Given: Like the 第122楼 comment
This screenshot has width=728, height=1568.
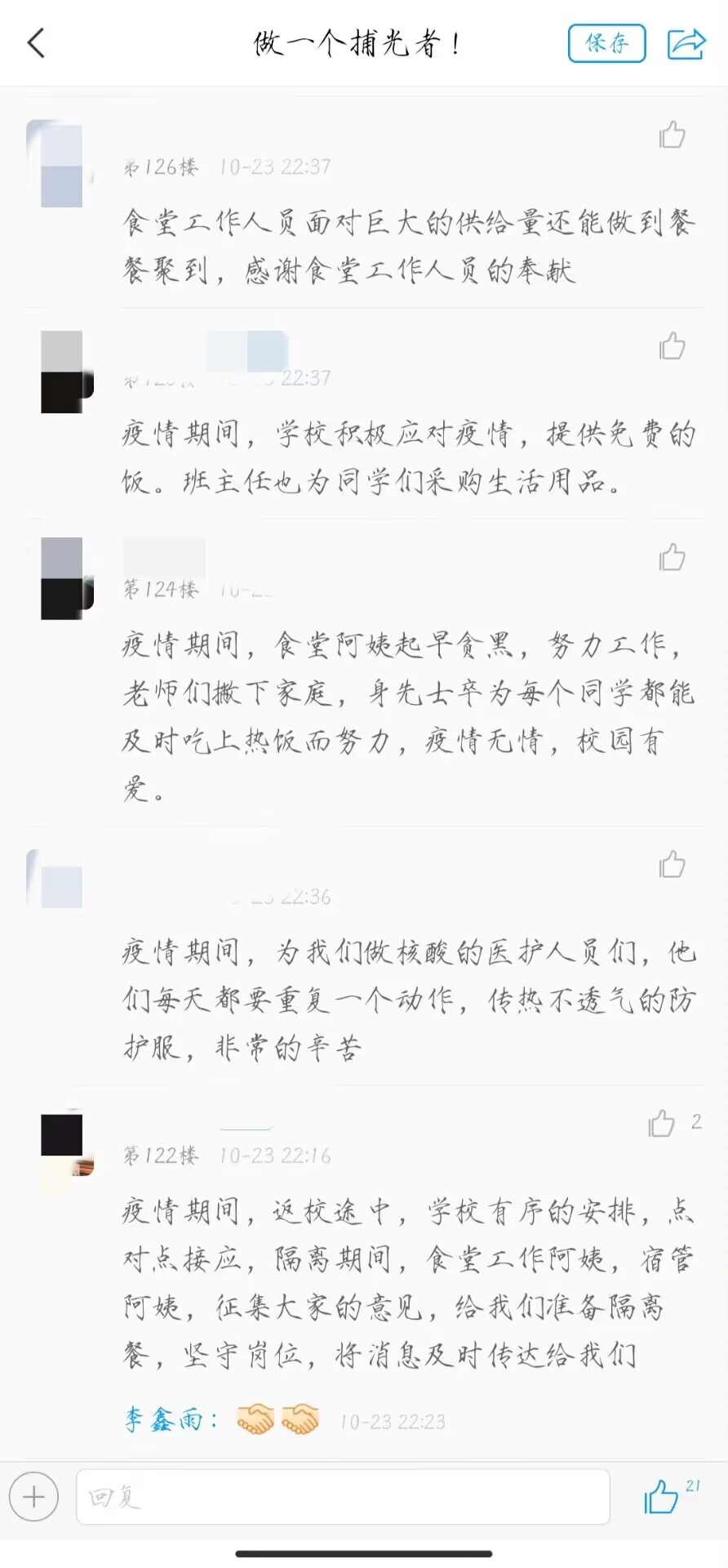Looking at the screenshot, I should tap(662, 1124).
